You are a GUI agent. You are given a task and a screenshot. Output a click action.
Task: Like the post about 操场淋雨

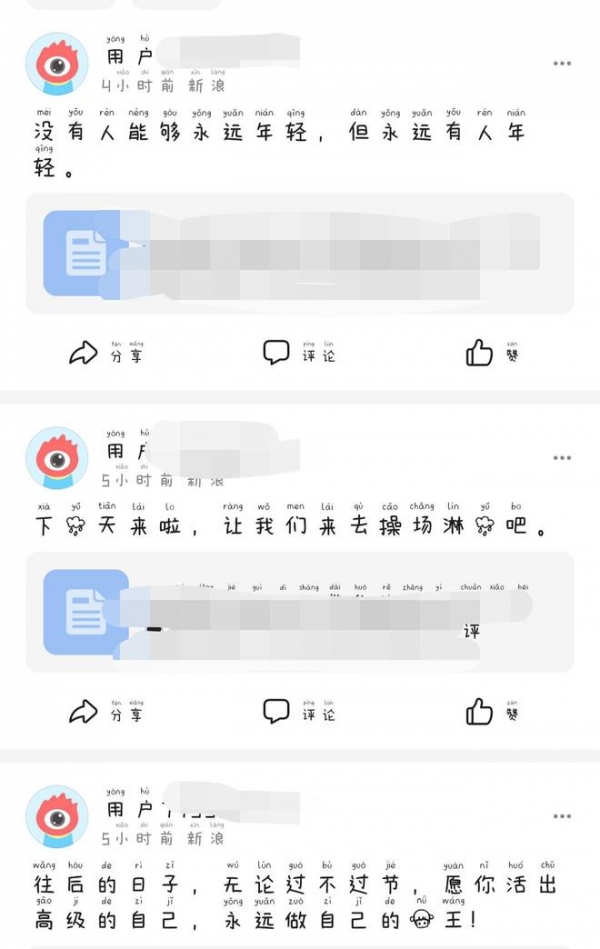492,711
